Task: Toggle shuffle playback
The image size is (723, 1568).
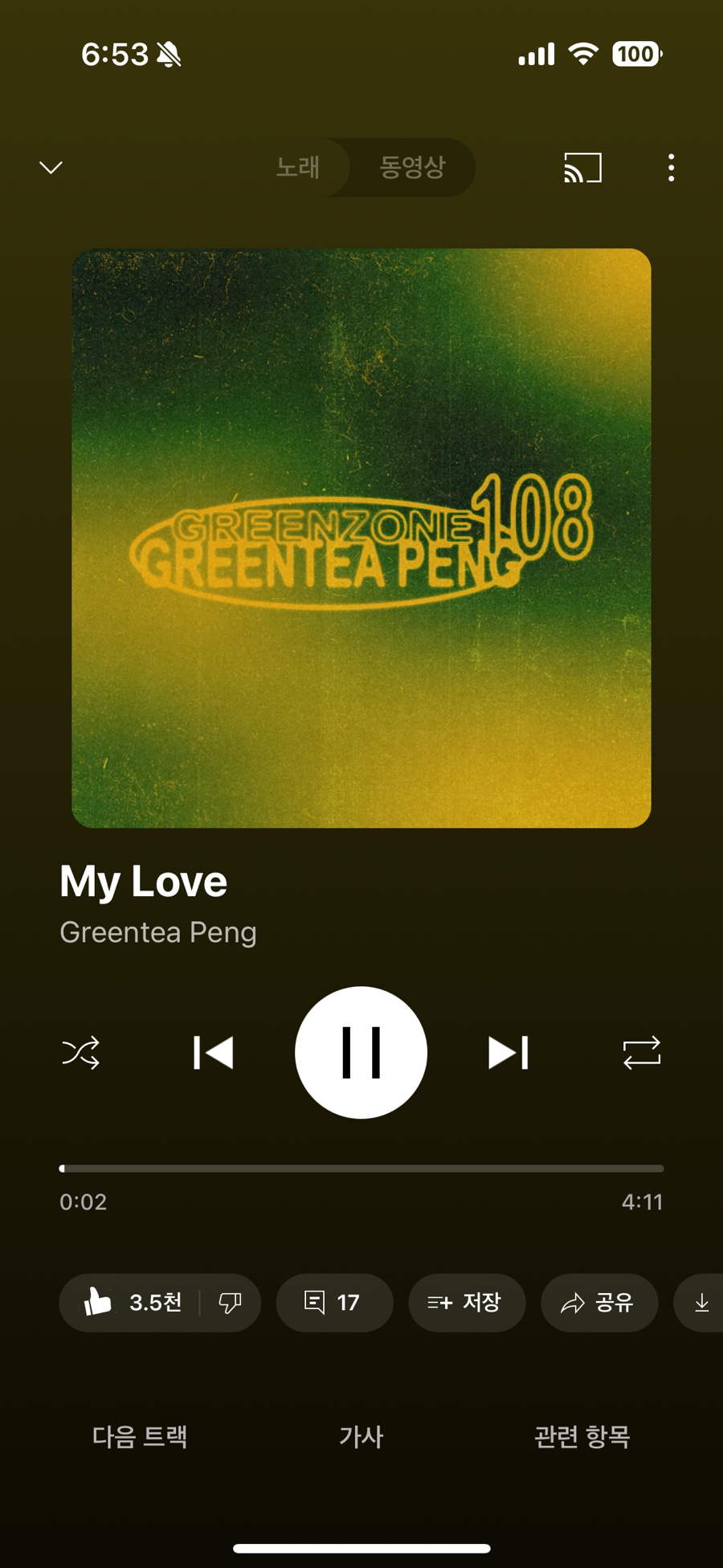Action: point(81,1052)
